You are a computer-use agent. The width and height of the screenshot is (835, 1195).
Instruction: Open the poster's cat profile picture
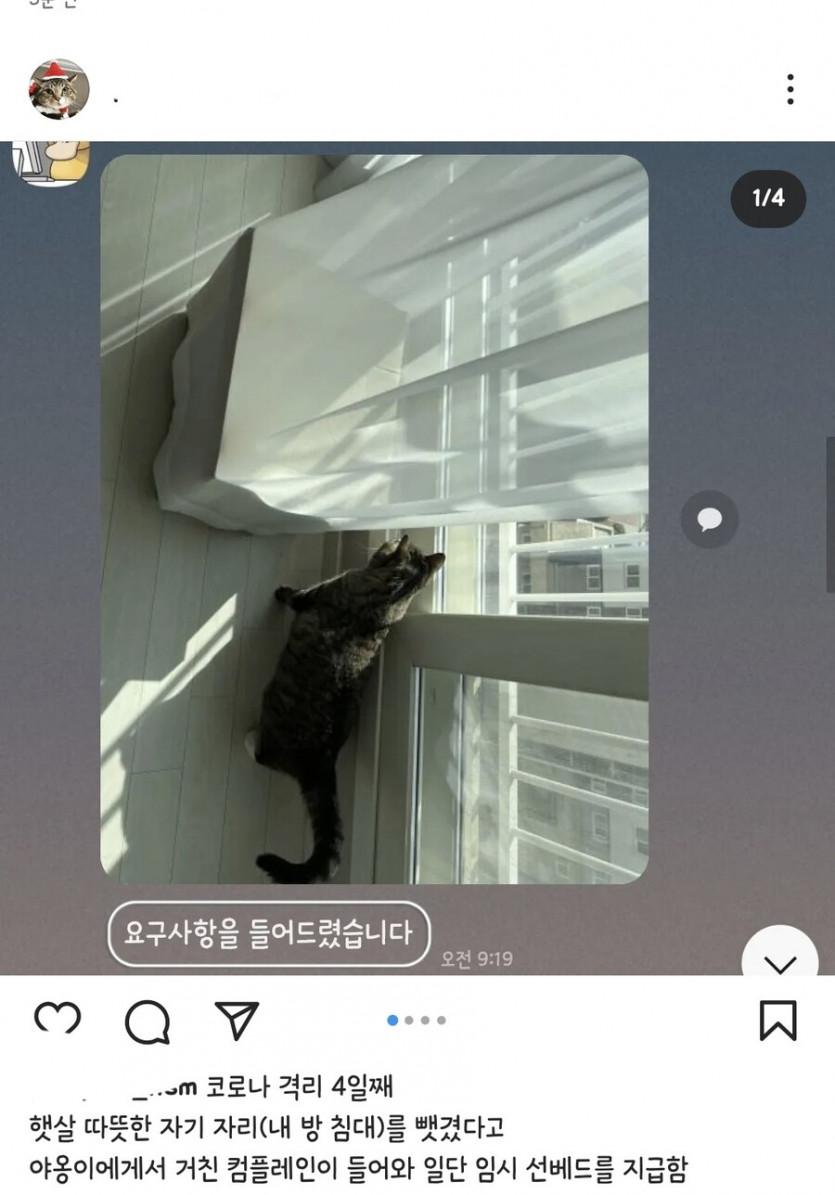[x=59, y=90]
